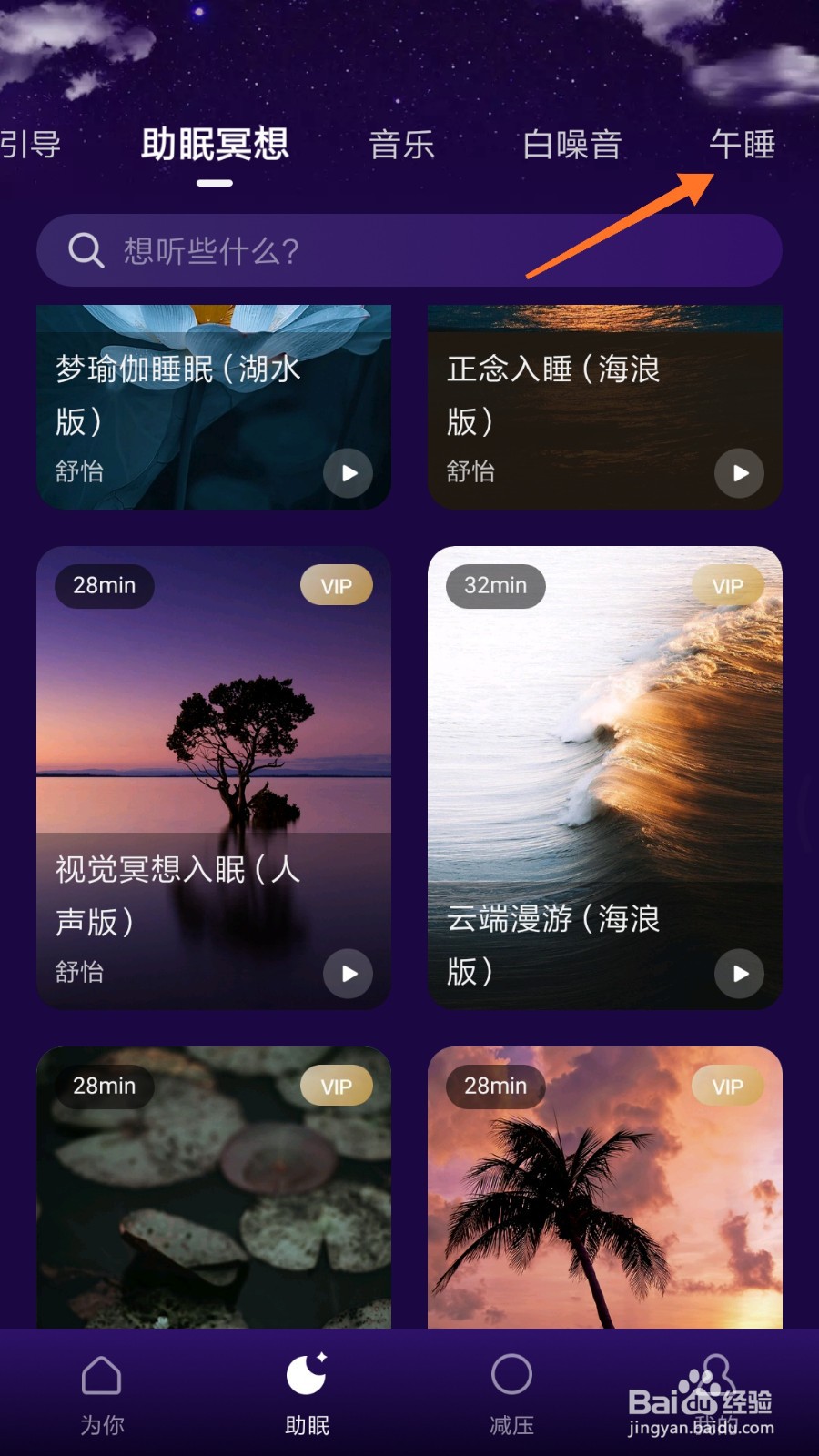Play 云端漫游 (海浪版)
Image resolution: width=819 pixels, height=1456 pixels.
click(x=739, y=974)
